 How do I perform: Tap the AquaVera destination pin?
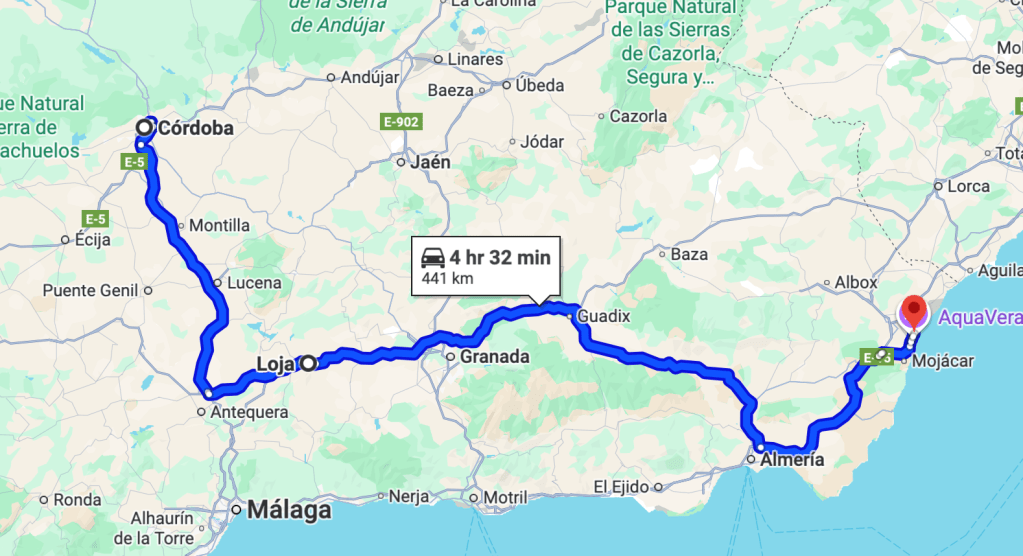click(913, 312)
